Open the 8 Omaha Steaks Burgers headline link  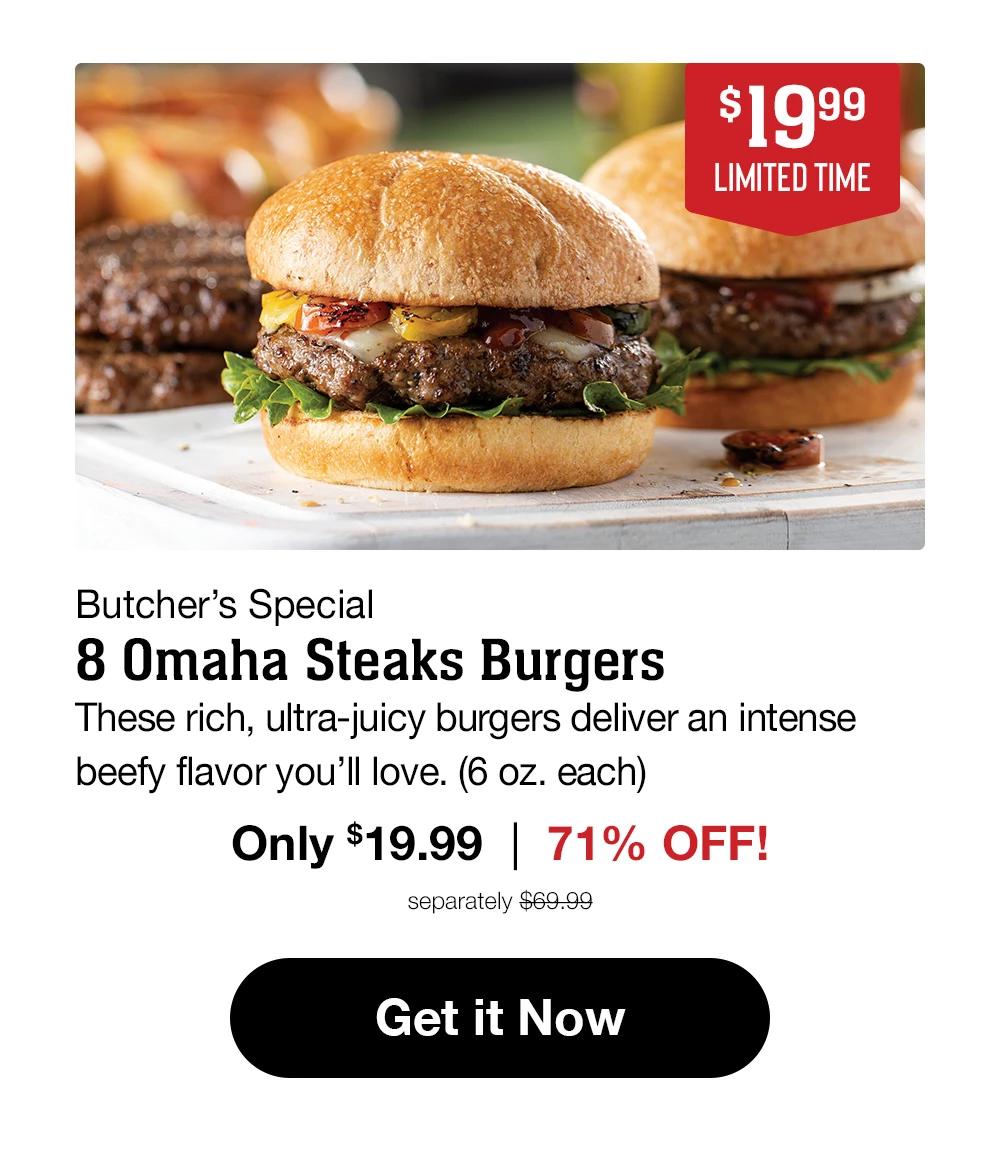pyautogui.click(x=371, y=660)
